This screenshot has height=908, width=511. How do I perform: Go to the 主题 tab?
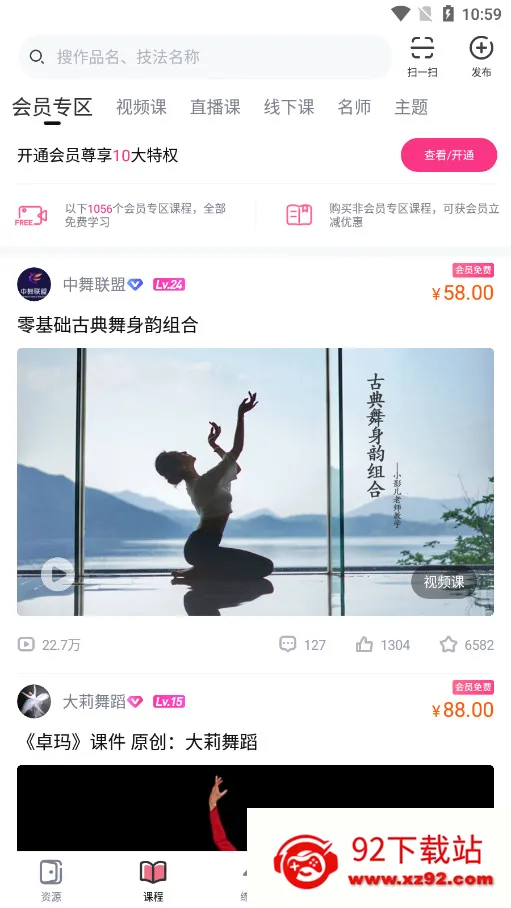pos(411,107)
